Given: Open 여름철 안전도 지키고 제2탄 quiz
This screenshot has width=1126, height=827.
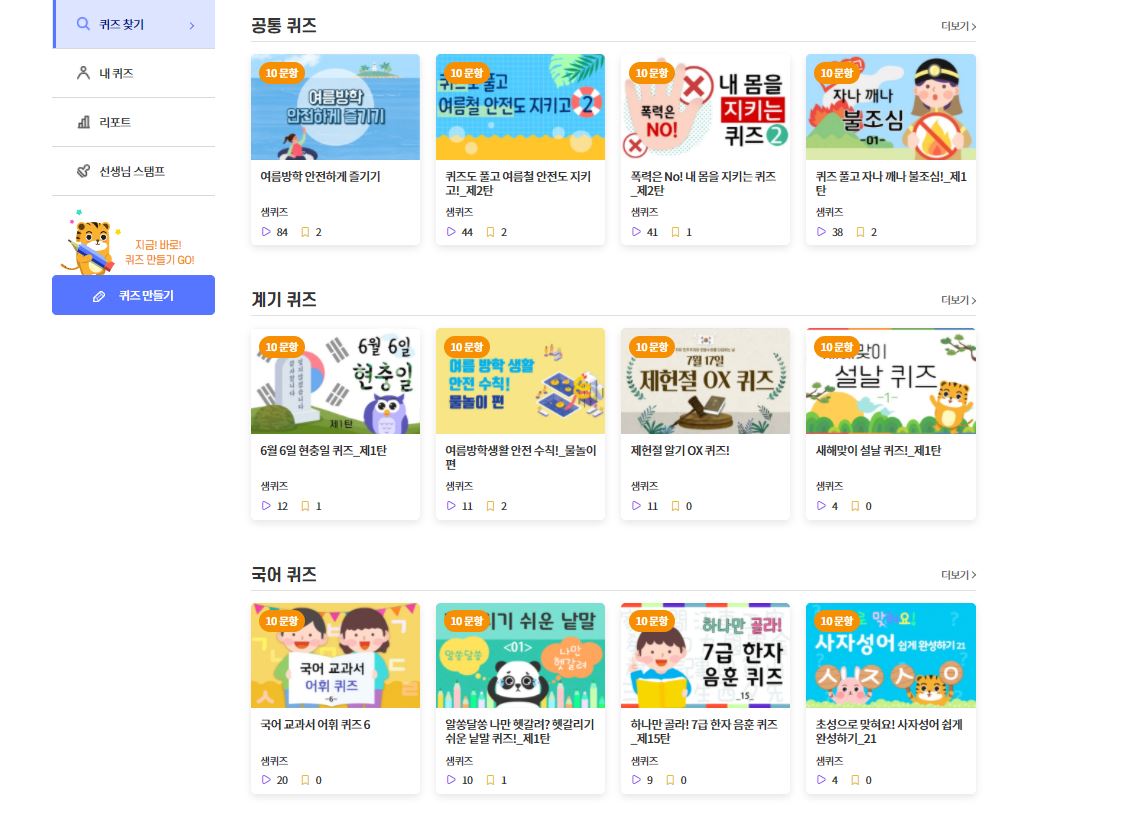Looking at the screenshot, I should [520, 108].
